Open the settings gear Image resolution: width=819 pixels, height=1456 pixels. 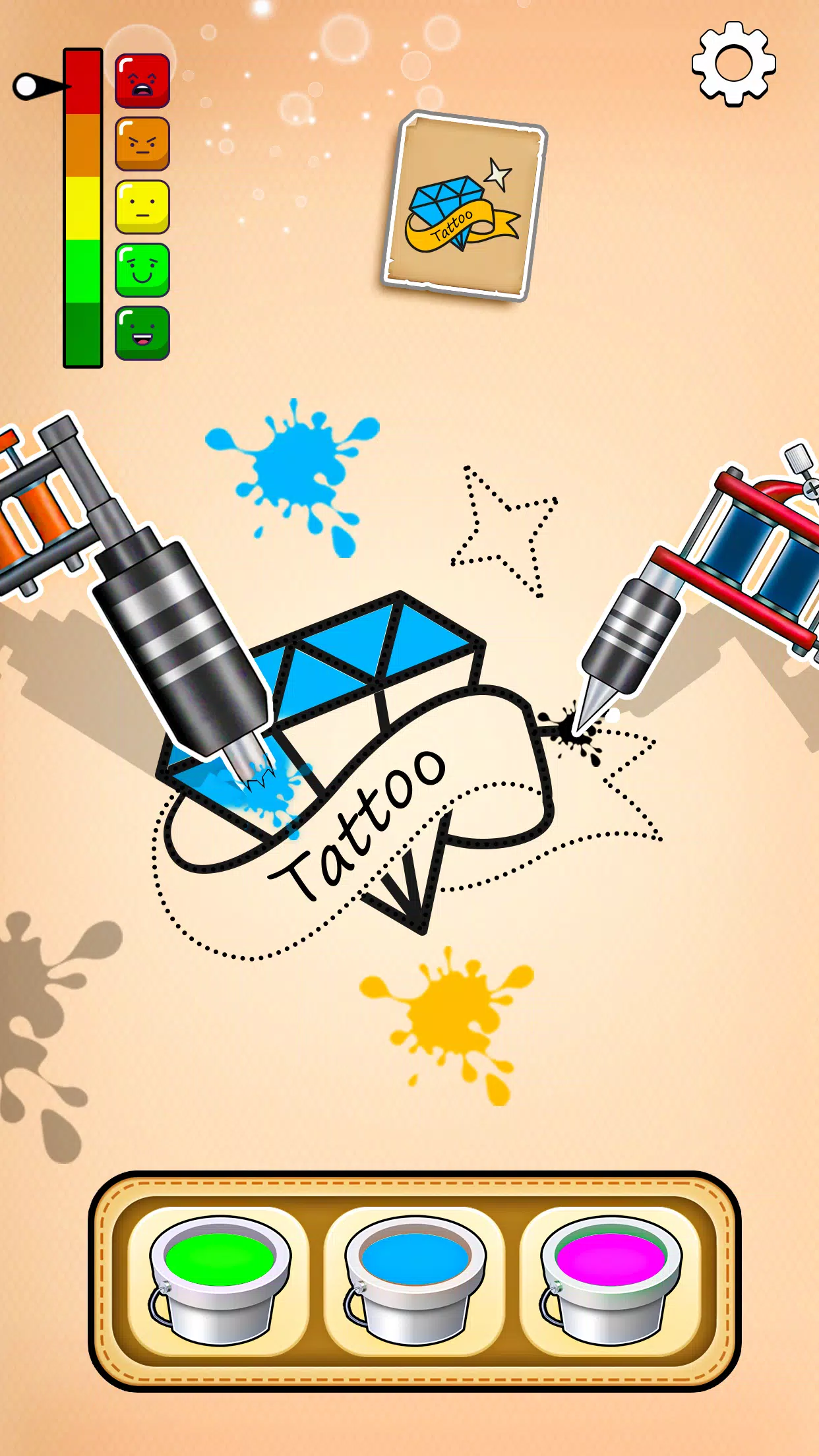(x=733, y=64)
